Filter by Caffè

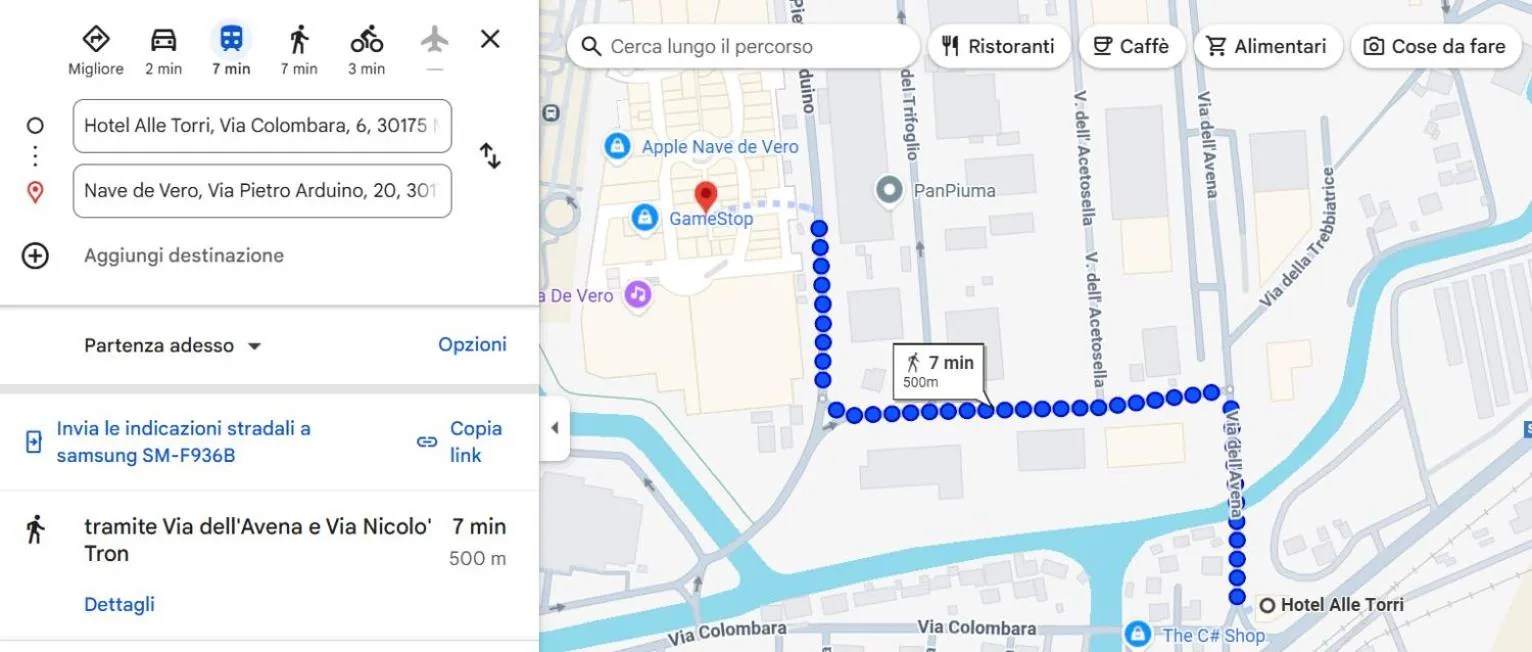(1131, 47)
